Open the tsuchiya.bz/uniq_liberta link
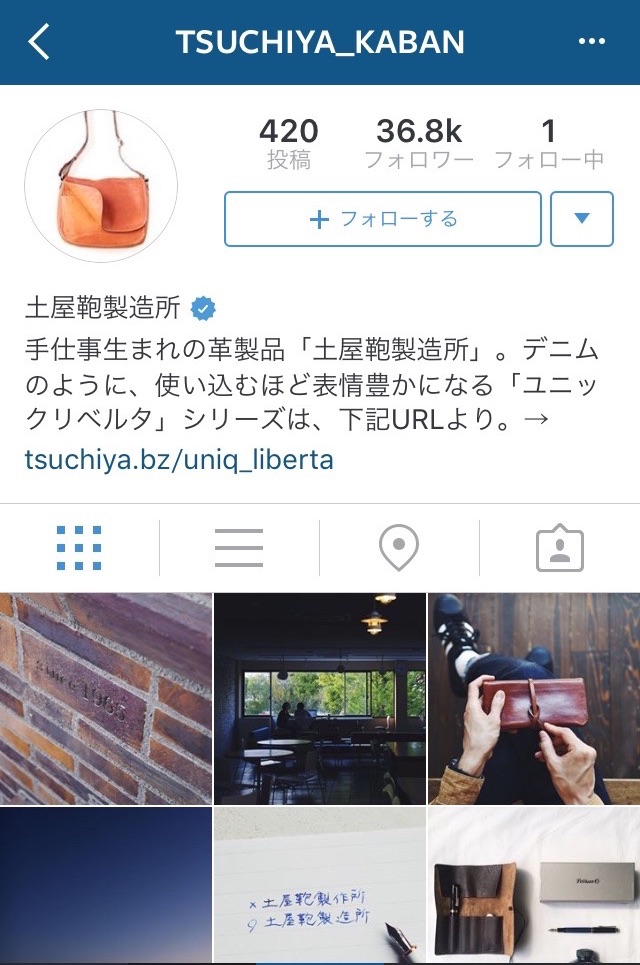The width and height of the screenshot is (640, 965). (x=178, y=459)
